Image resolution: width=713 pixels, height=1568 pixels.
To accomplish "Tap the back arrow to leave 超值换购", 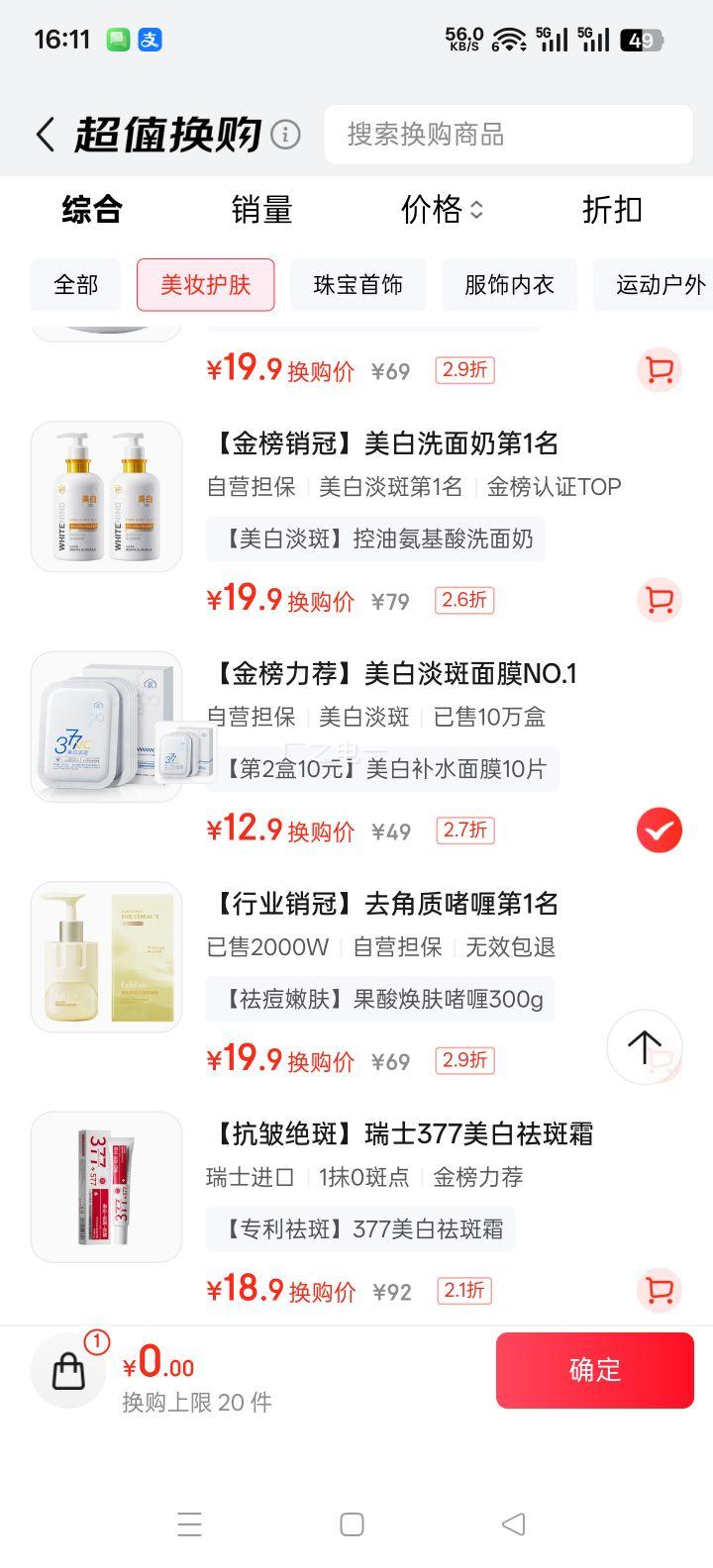I will tap(44, 134).
